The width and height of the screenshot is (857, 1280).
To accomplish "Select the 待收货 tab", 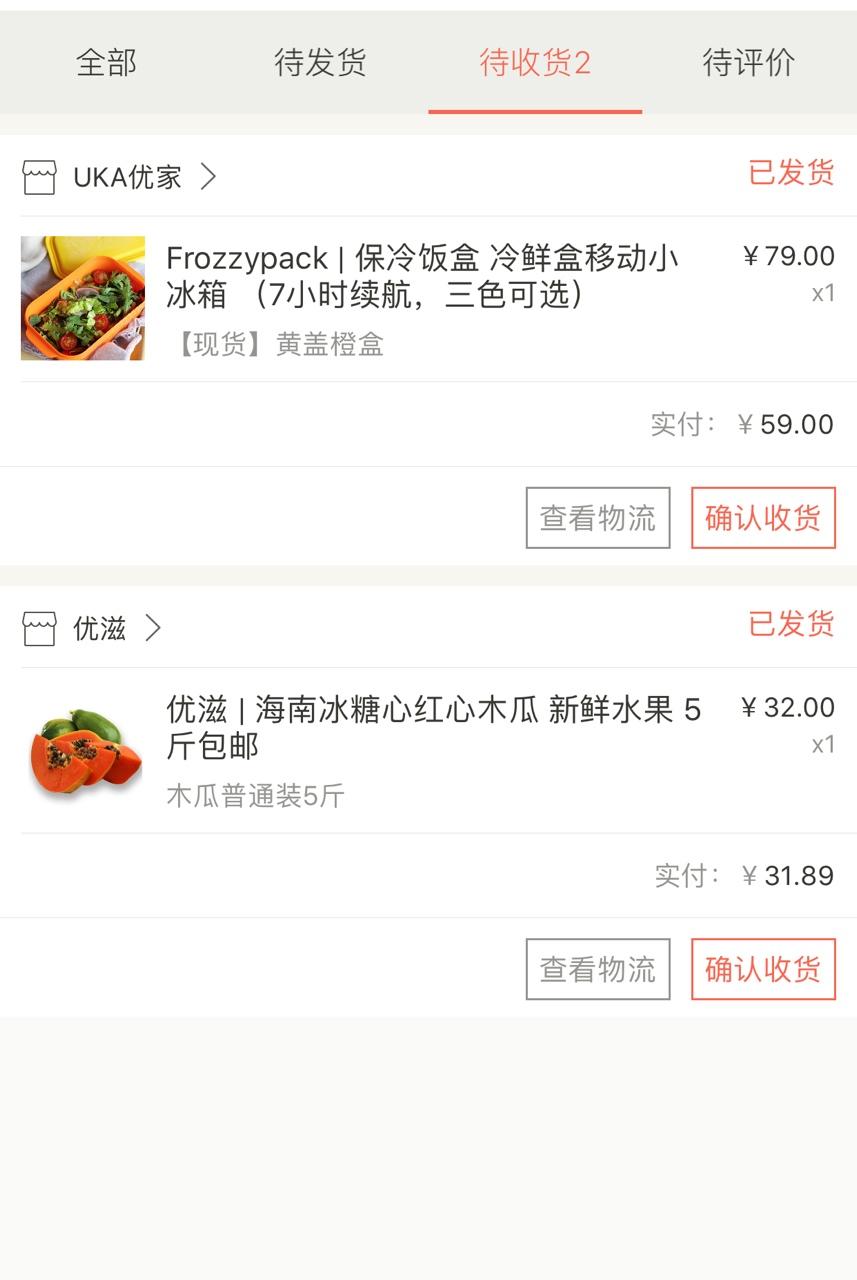I will 535,63.
